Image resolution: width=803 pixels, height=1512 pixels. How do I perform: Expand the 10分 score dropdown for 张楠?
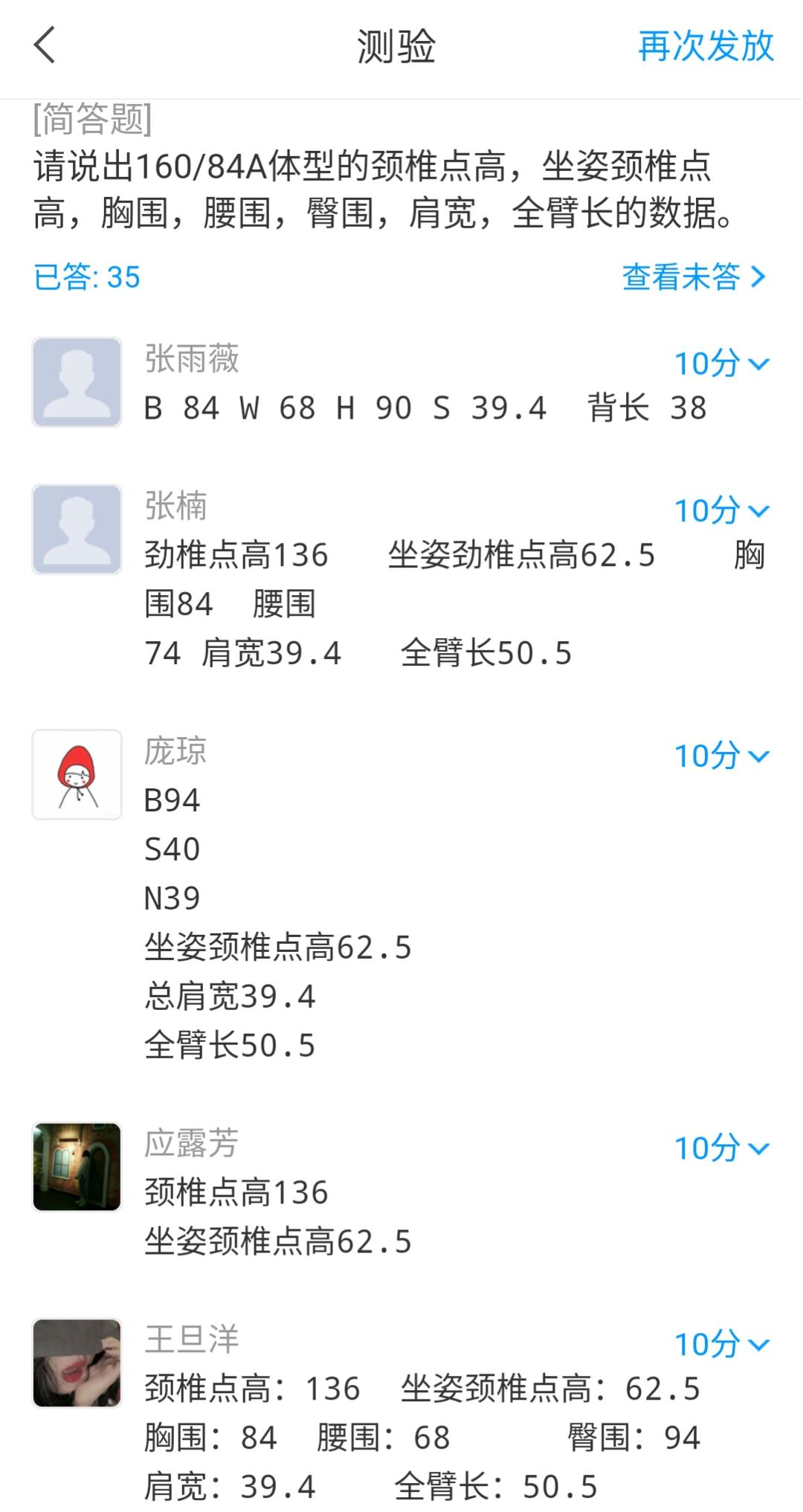pos(720,511)
